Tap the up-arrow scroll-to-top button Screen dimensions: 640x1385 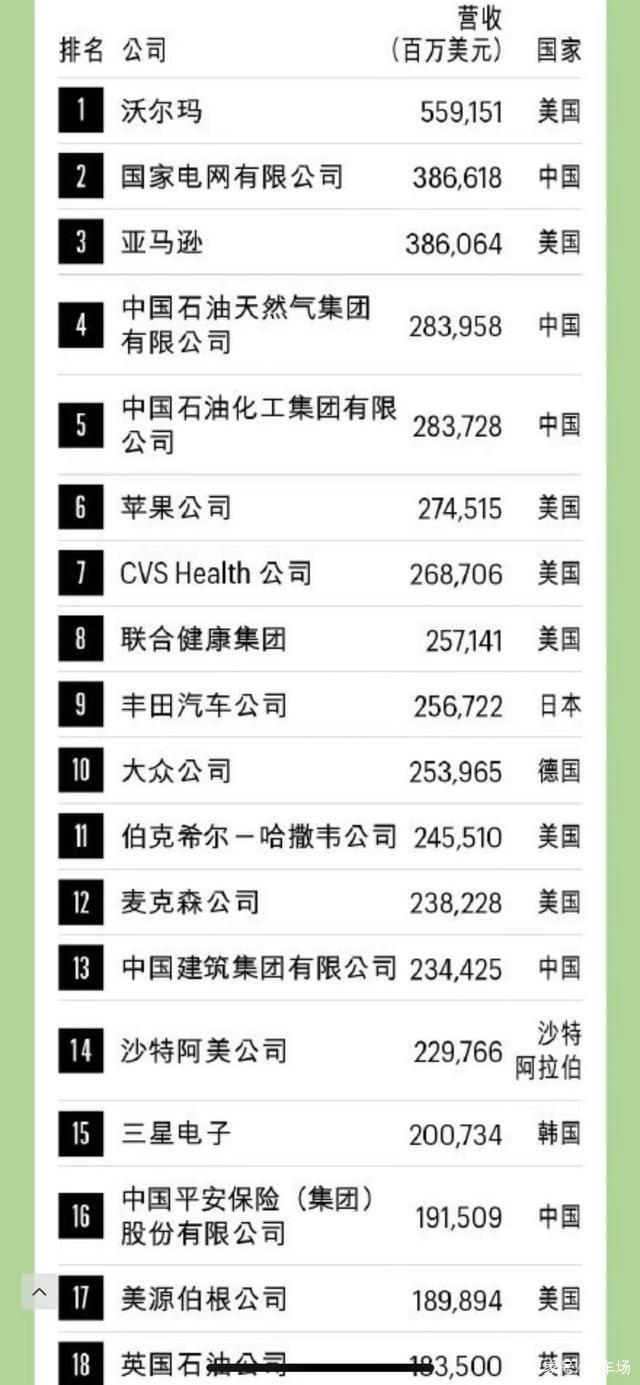[x=39, y=1292]
